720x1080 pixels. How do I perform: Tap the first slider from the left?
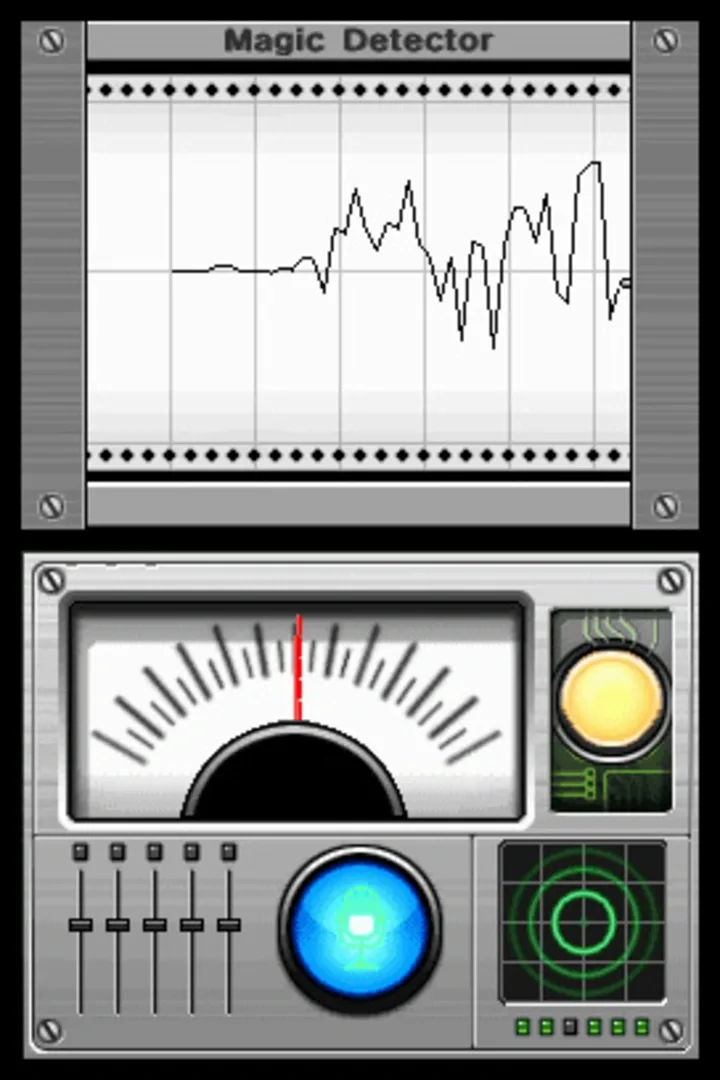[81, 924]
